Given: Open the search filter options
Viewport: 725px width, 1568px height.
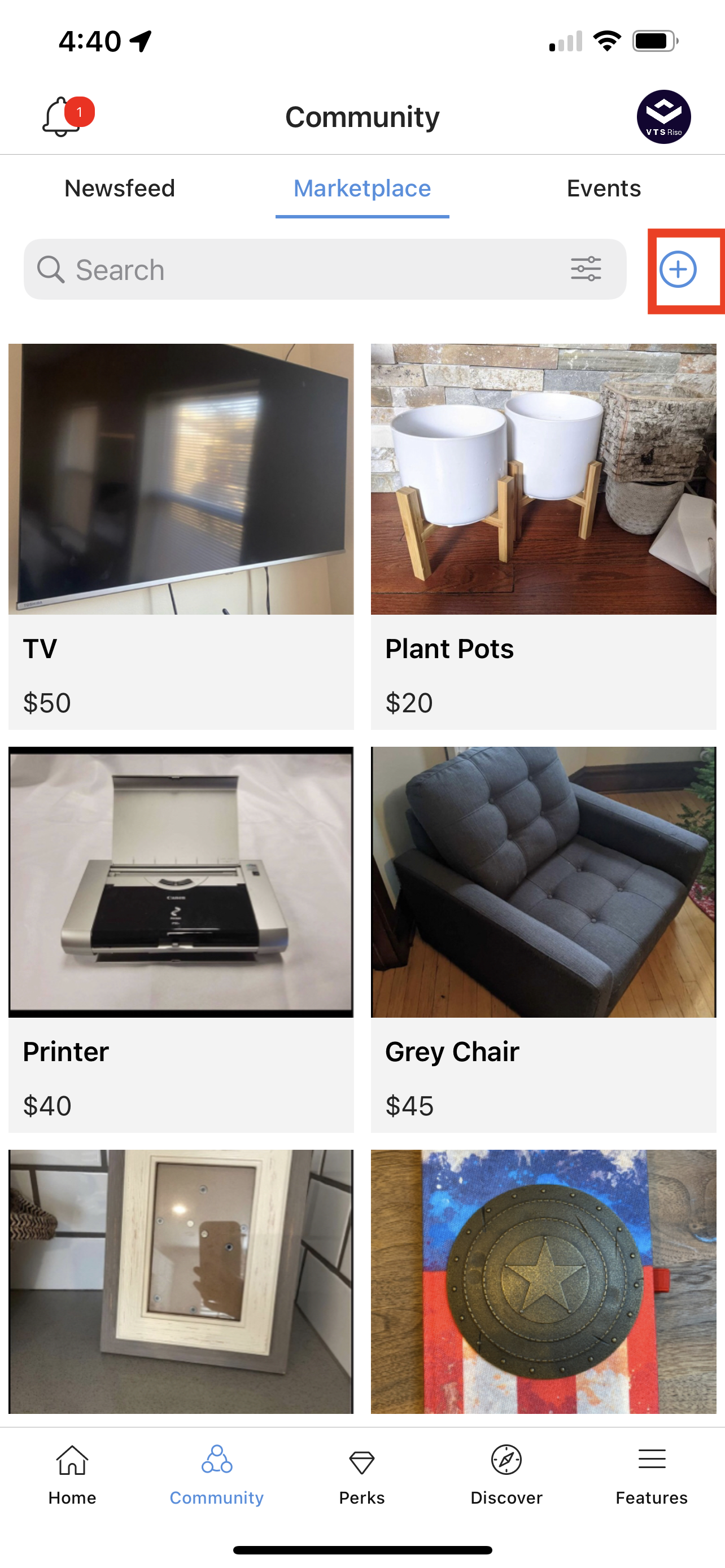Looking at the screenshot, I should 586,269.
